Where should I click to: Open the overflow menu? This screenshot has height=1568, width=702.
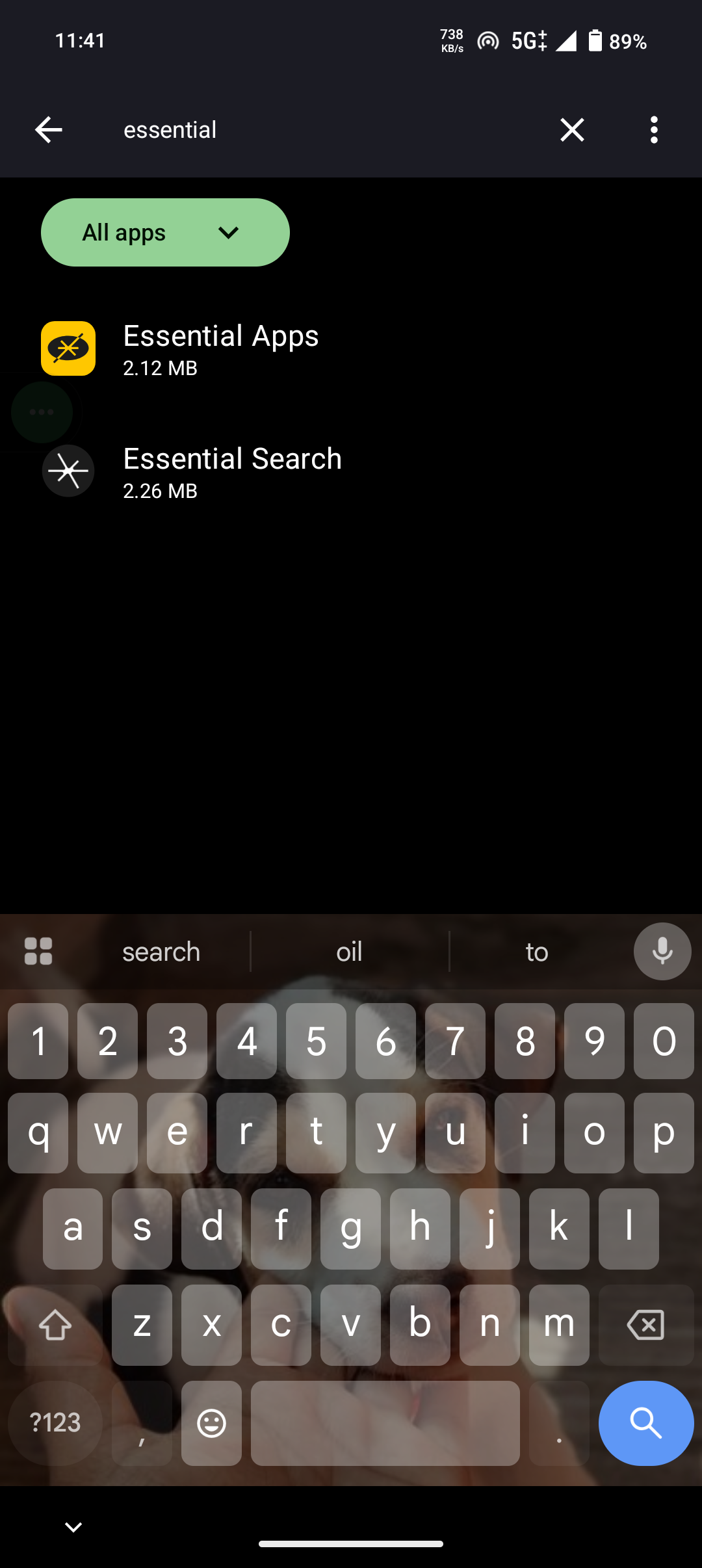[654, 130]
